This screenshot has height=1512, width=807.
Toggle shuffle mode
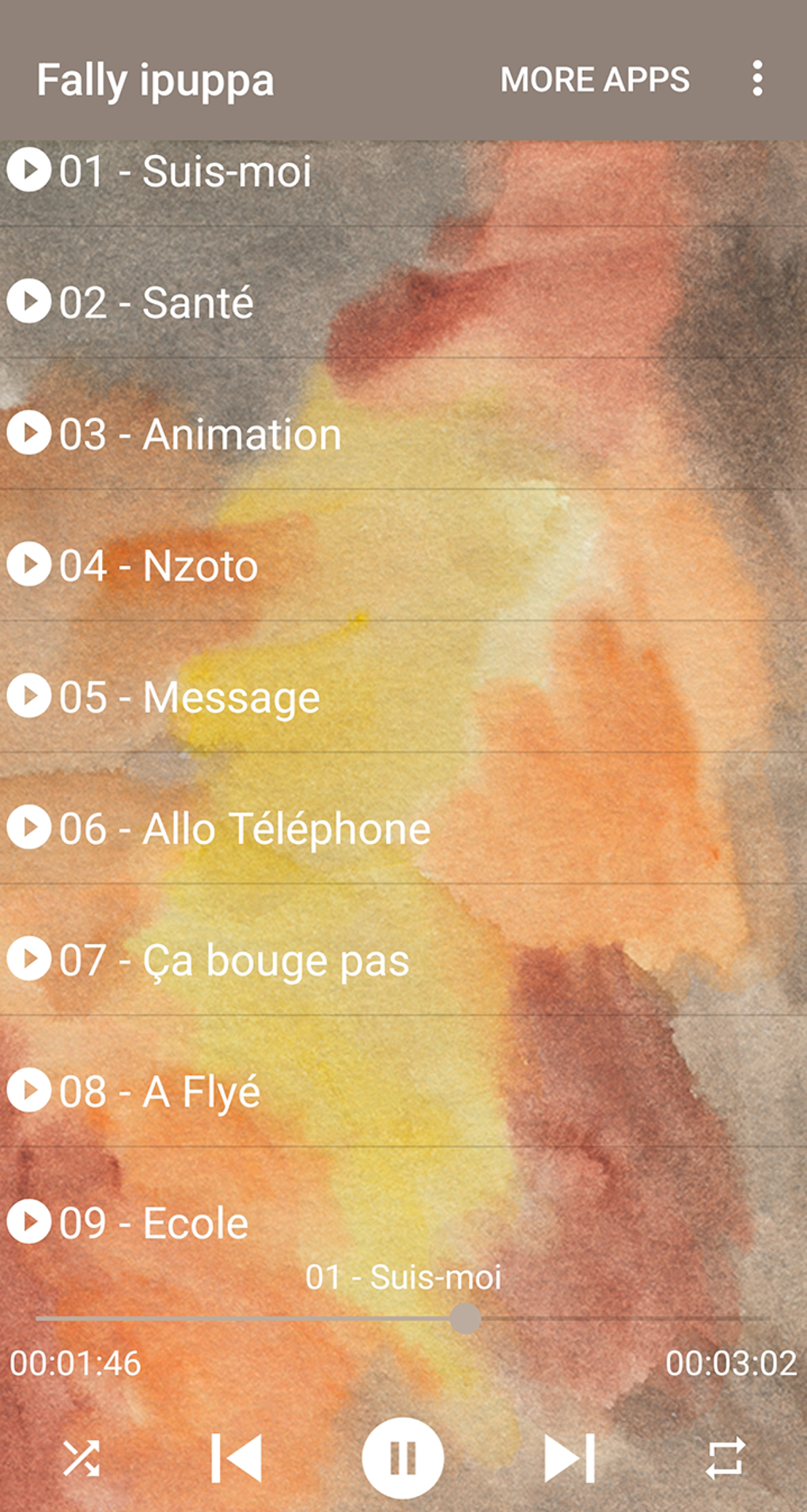click(x=81, y=1458)
